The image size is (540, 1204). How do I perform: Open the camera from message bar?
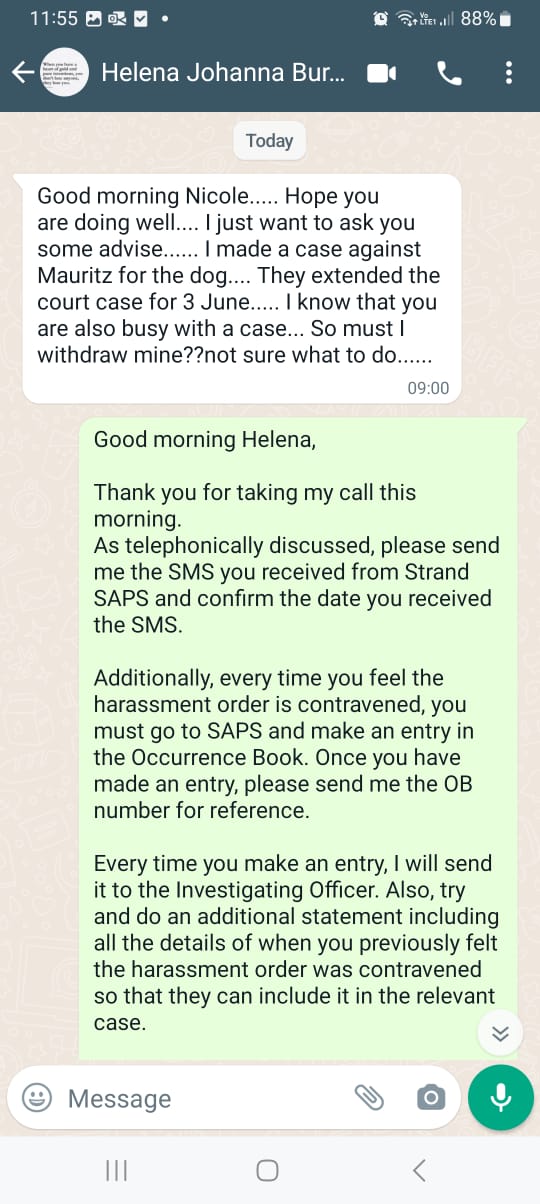click(x=431, y=1098)
